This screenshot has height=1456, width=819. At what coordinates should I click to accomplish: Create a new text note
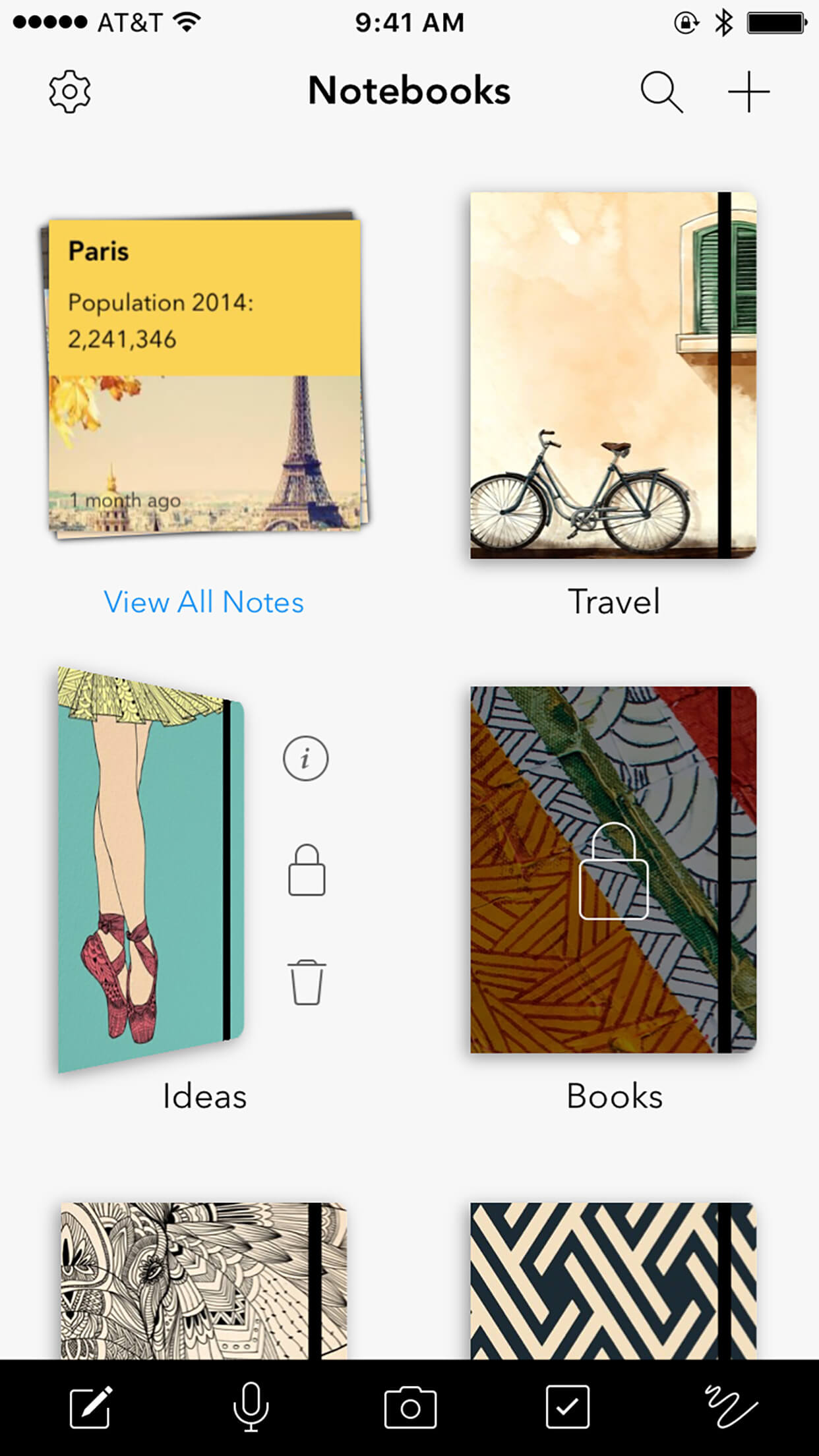(90, 1407)
